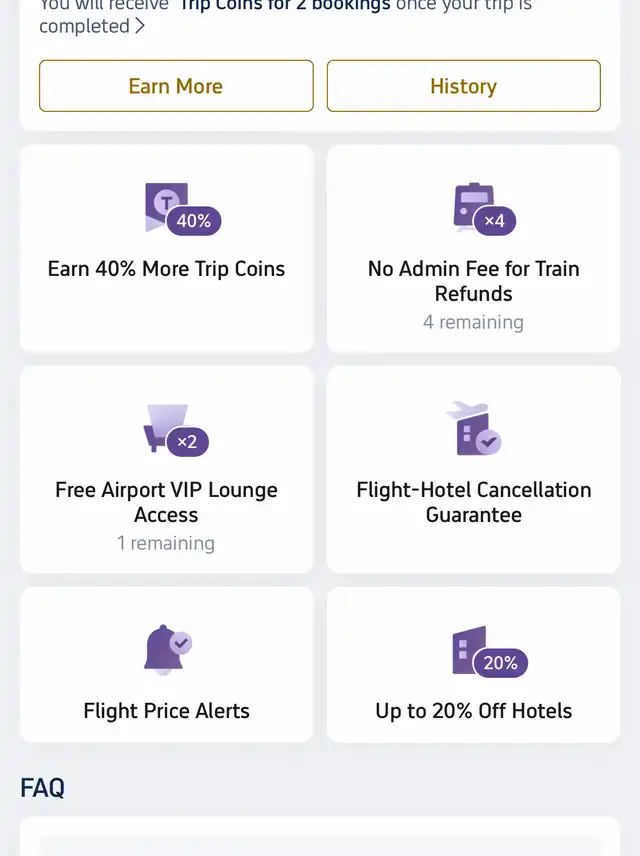Open Trip Coins History
640x856 pixels.
click(463, 86)
